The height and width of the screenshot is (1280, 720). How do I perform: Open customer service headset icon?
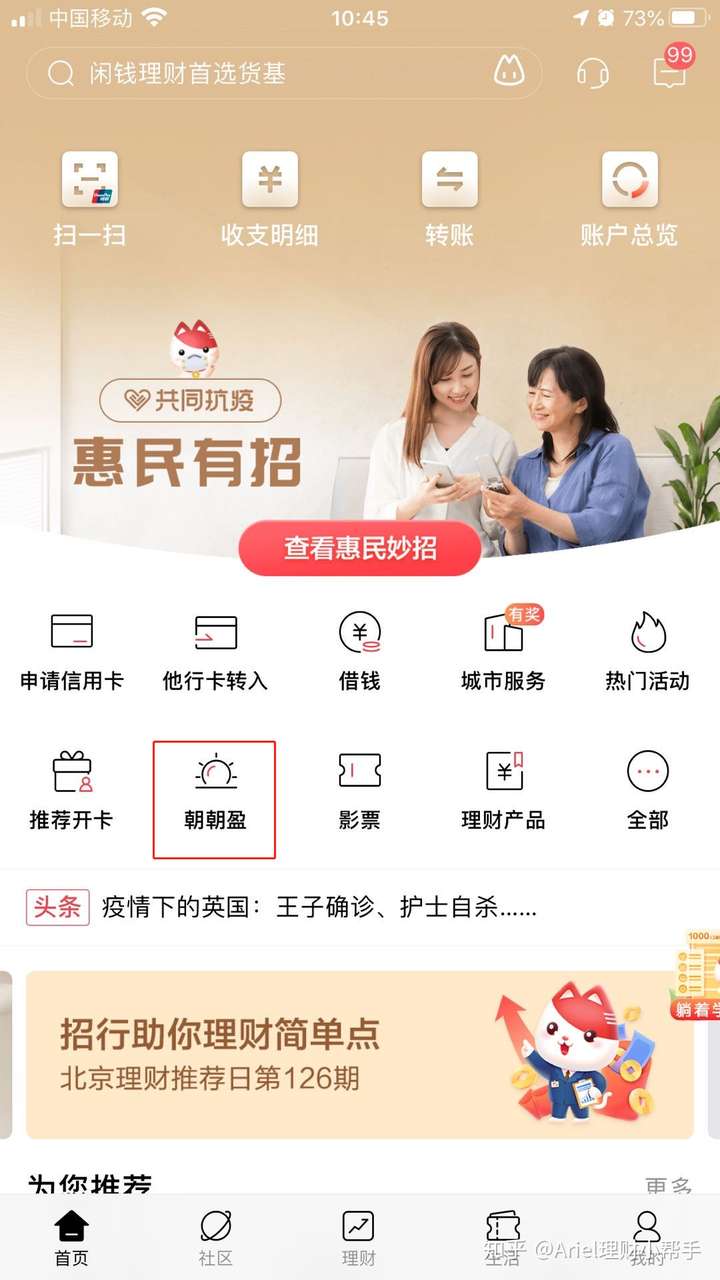tap(593, 73)
